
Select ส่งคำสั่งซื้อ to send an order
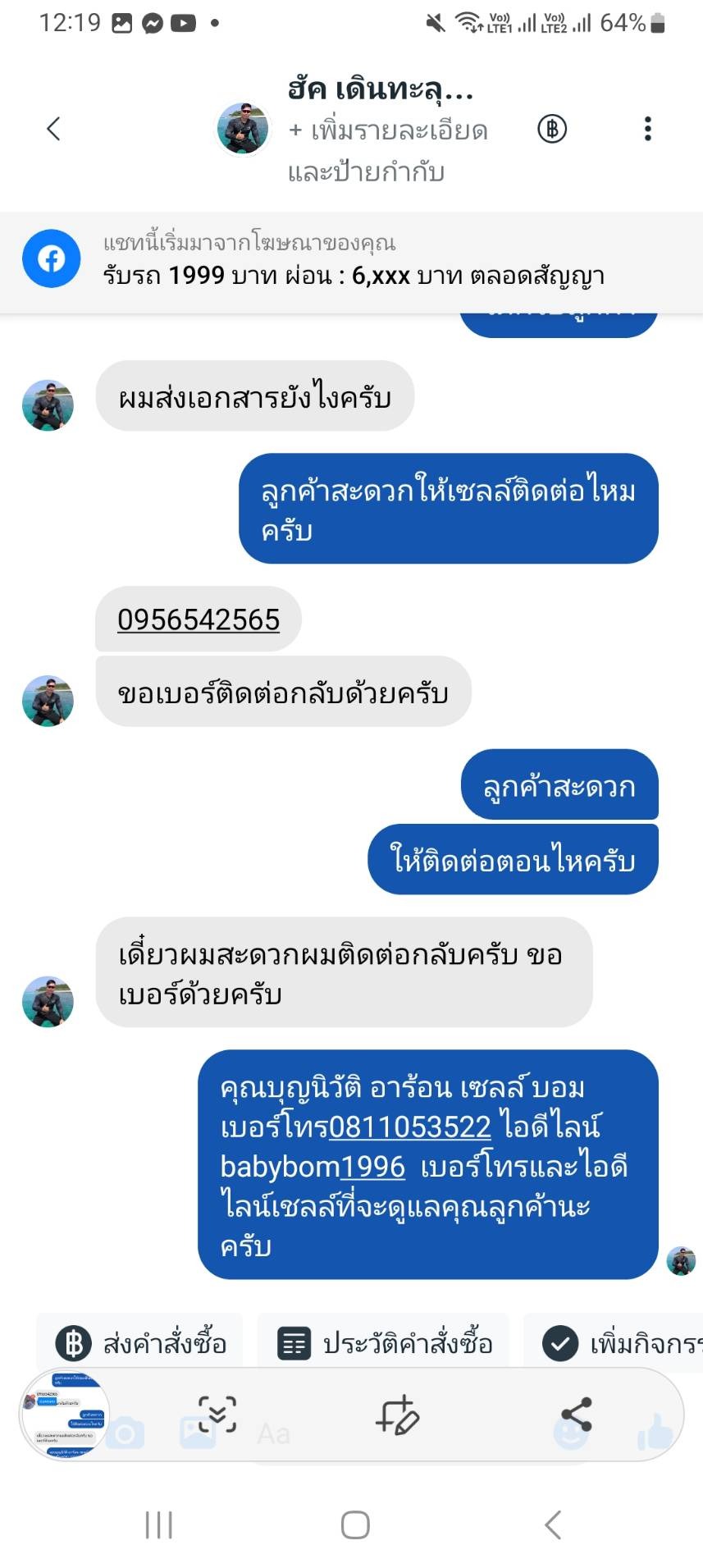pyautogui.click(x=141, y=1343)
